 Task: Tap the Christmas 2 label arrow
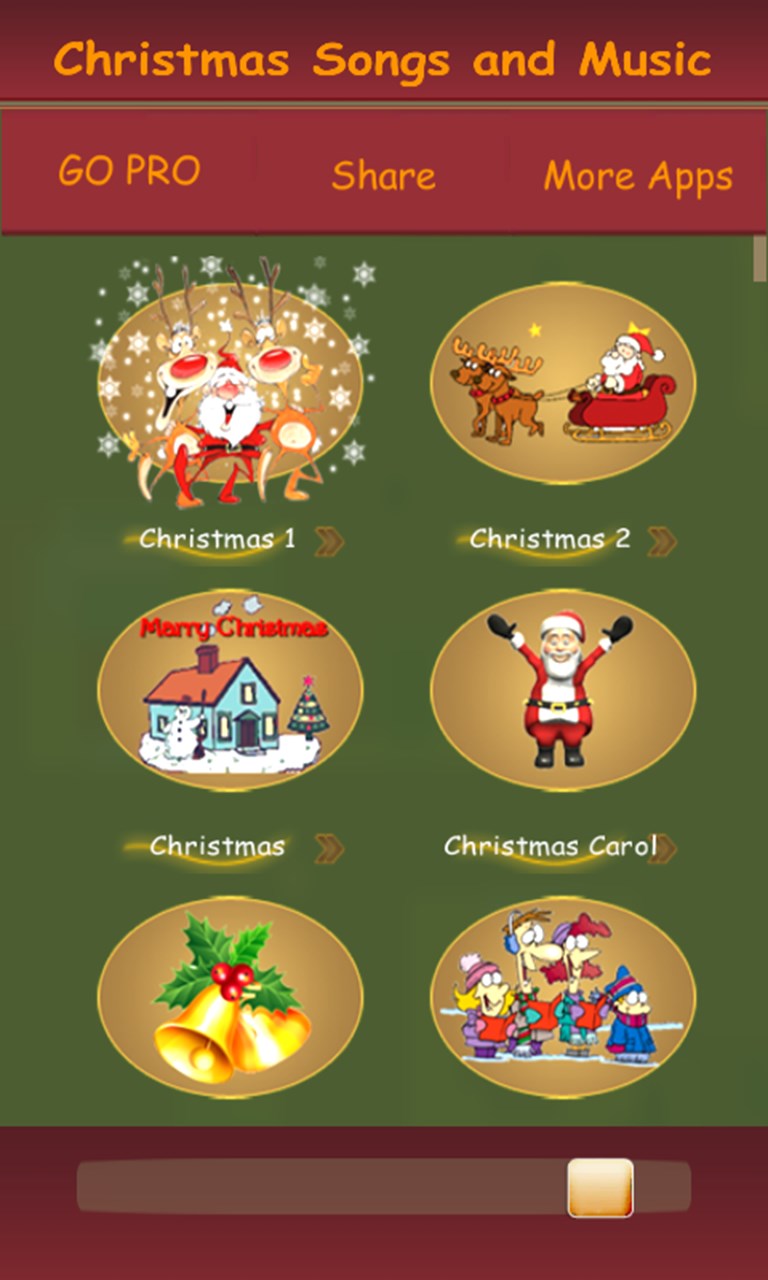pos(661,541)
